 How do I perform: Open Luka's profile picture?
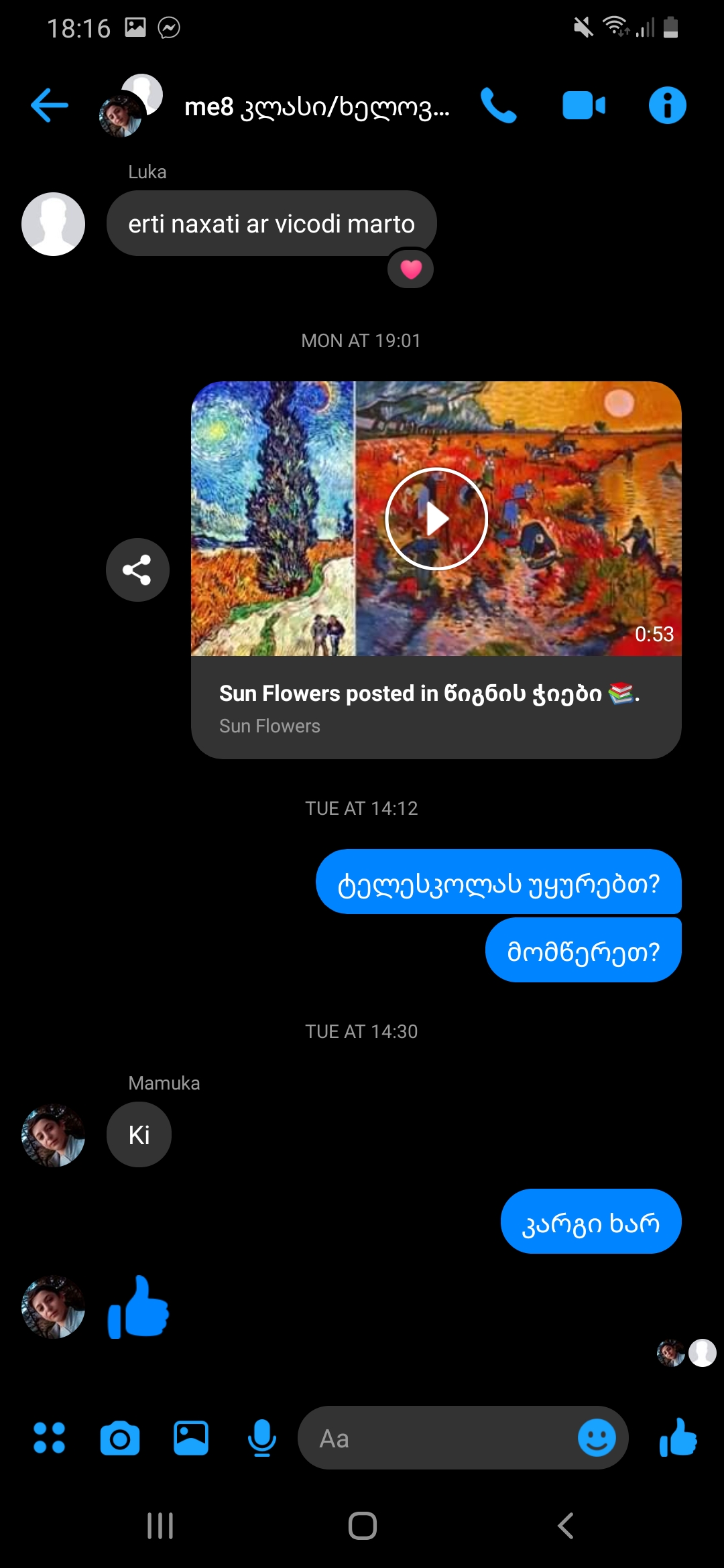click(54, 224)
